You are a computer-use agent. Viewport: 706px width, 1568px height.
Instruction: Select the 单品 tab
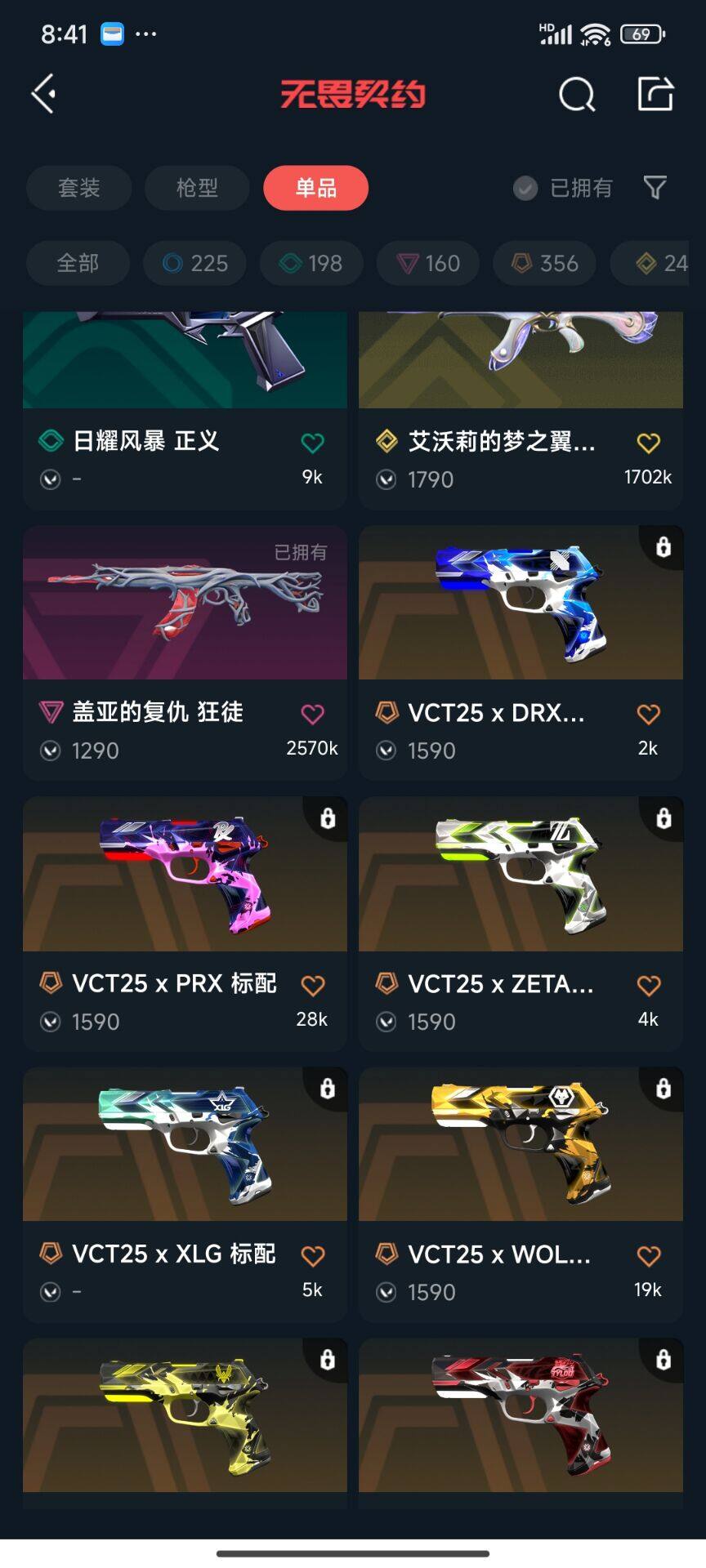click(315, 188)
